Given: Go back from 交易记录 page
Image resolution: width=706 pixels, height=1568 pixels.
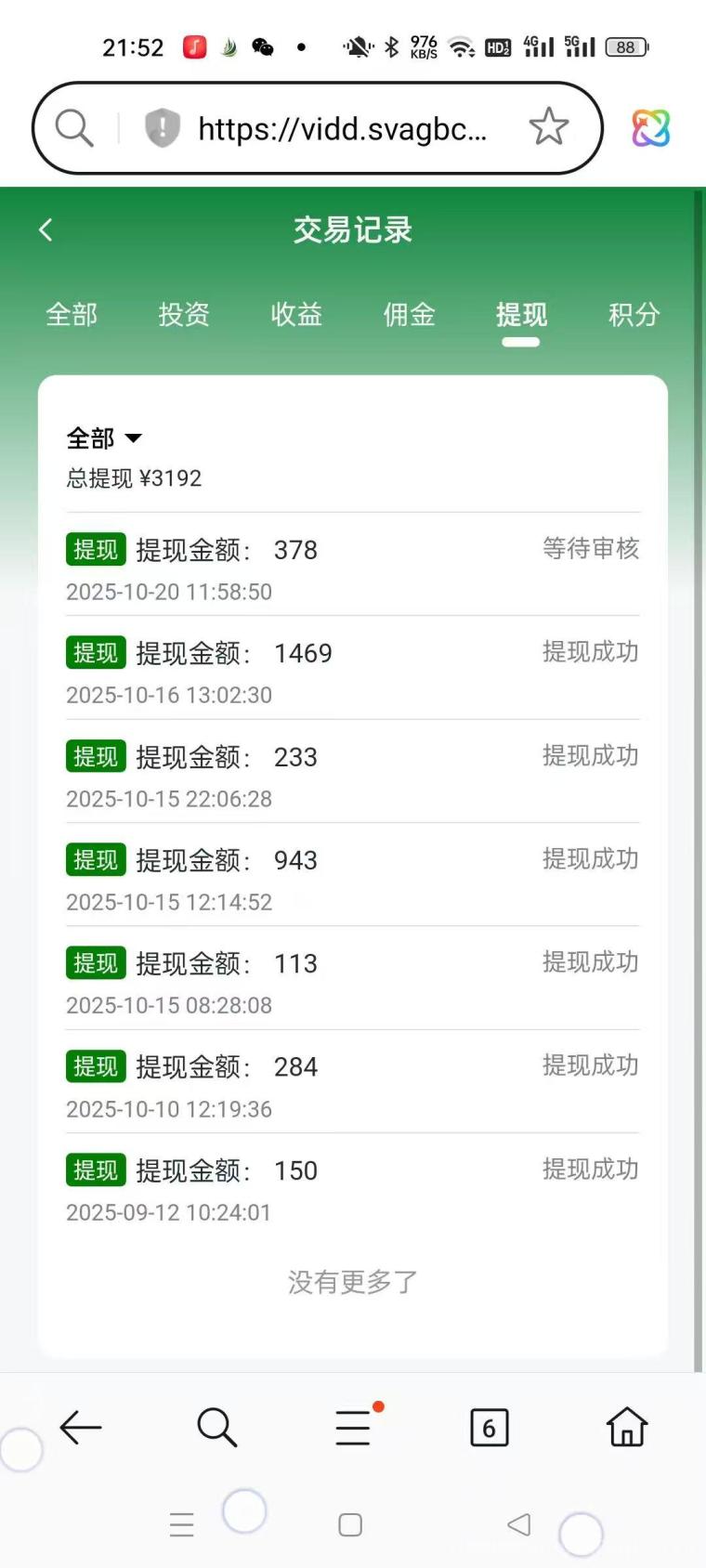Looking at the screenshot, I should 46,229.
